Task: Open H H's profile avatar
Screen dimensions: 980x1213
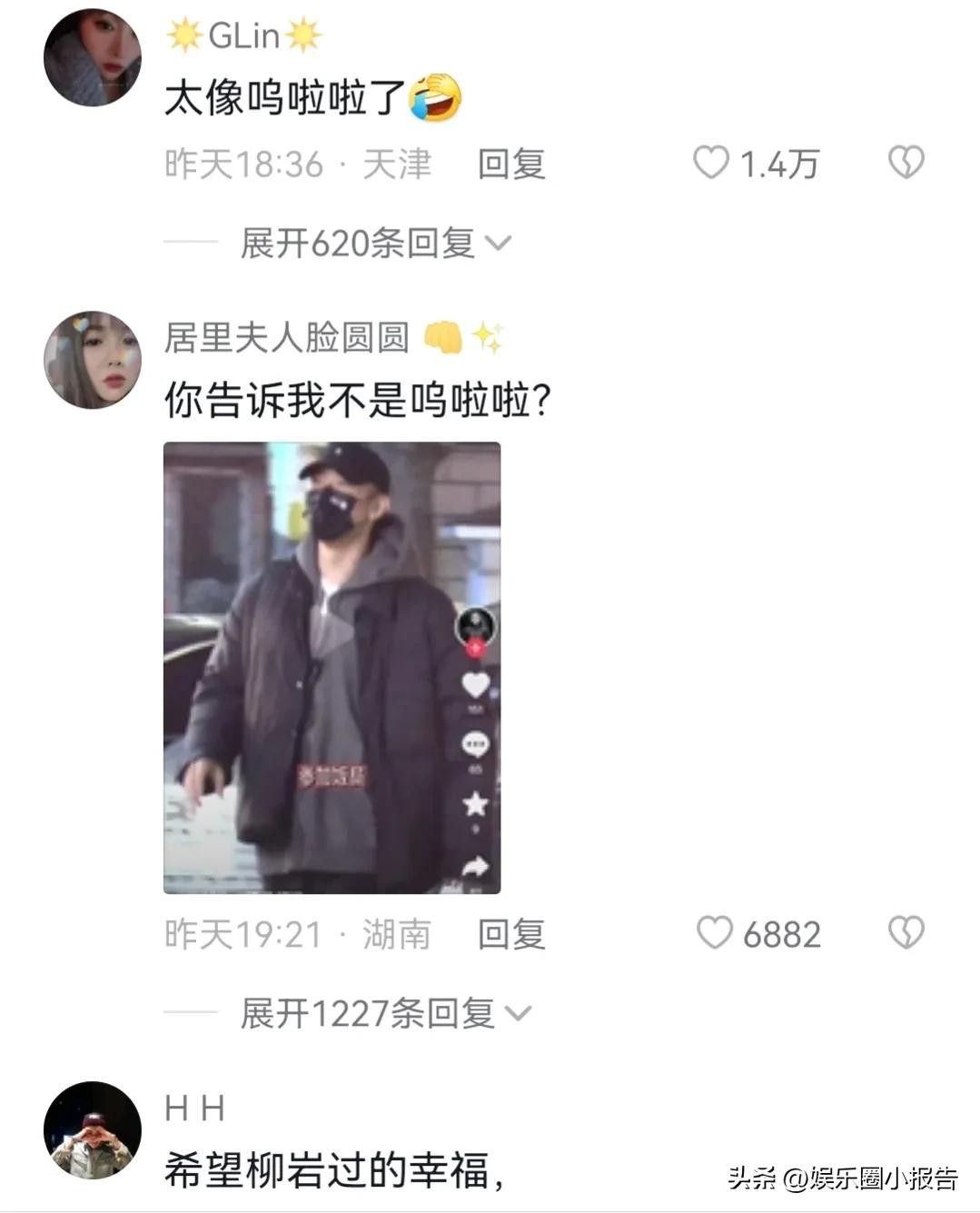Action: tap(92, 1130)
